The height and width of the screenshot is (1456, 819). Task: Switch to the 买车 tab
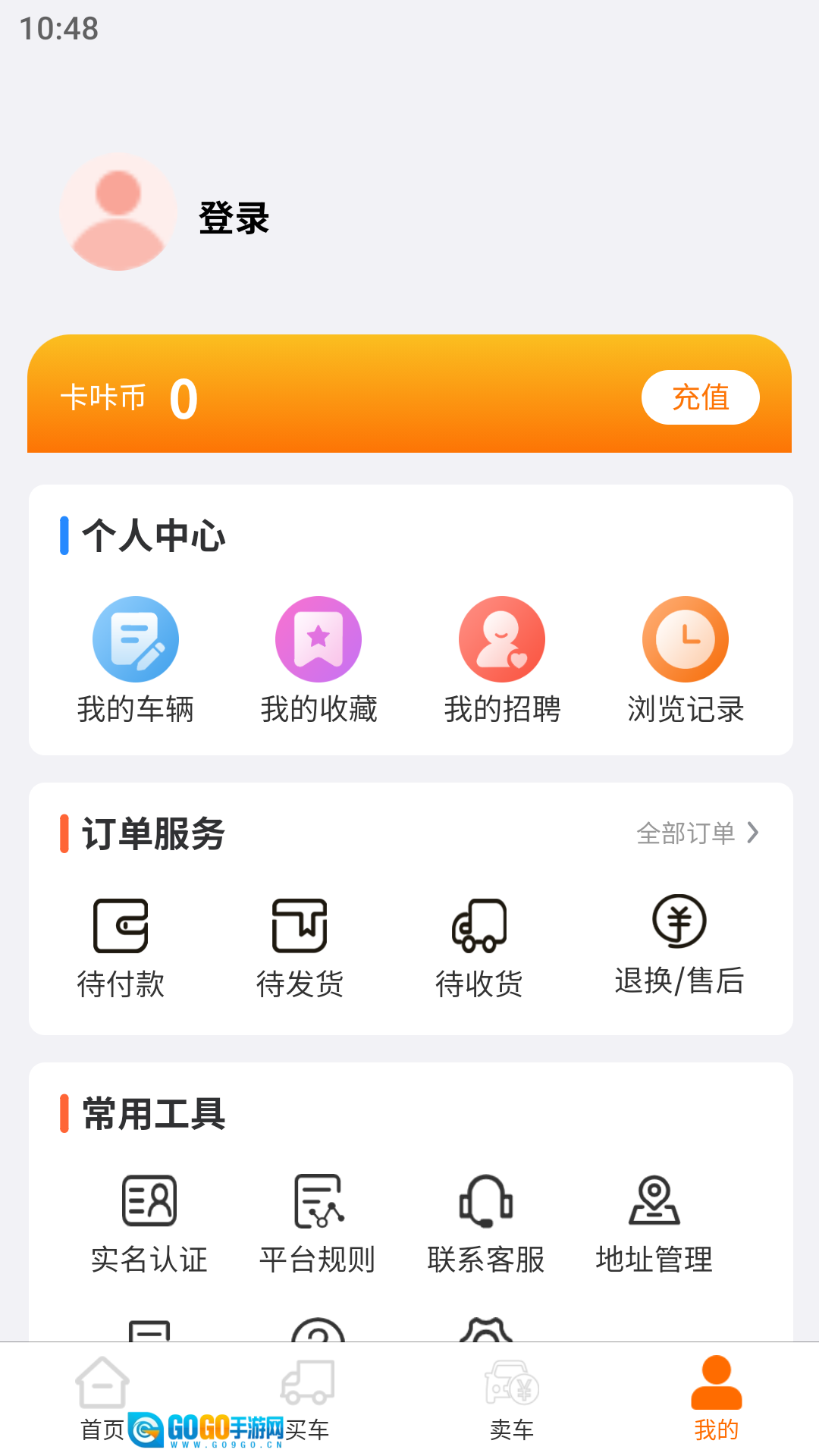307,1399
